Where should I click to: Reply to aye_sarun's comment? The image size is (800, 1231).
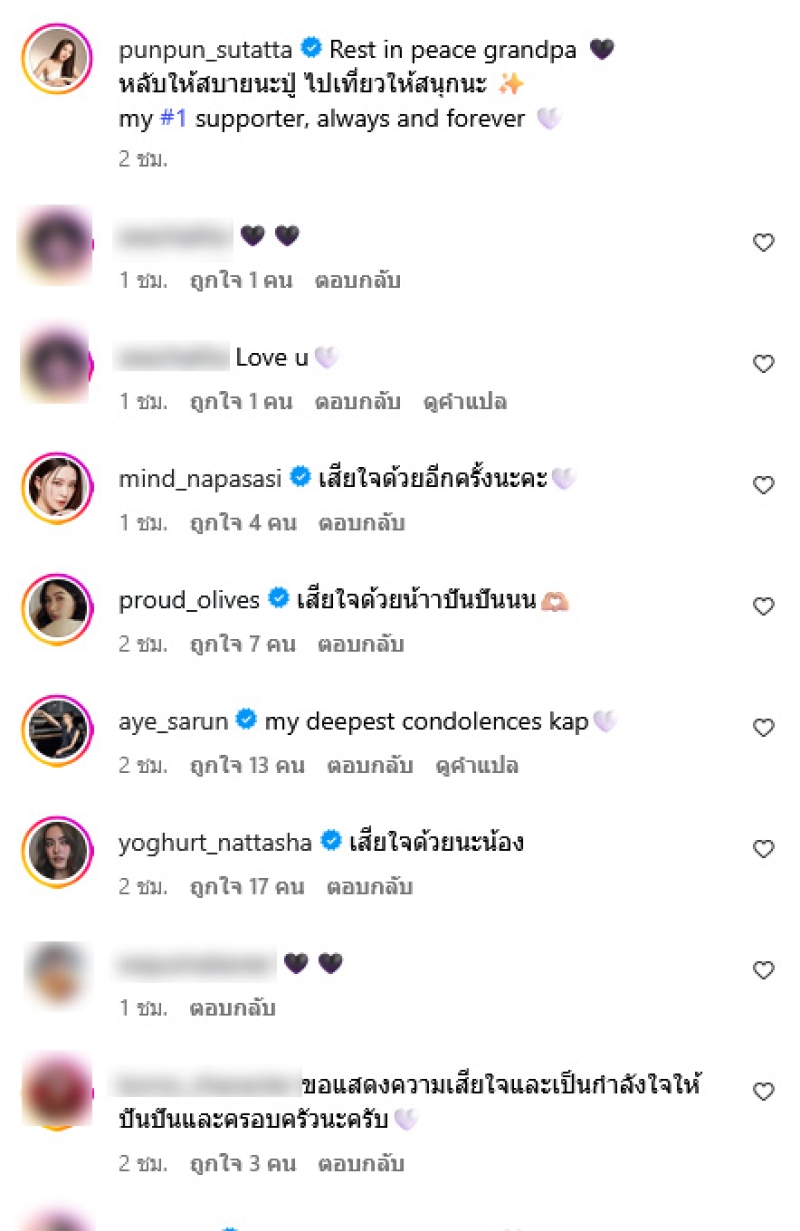(370, 766)
